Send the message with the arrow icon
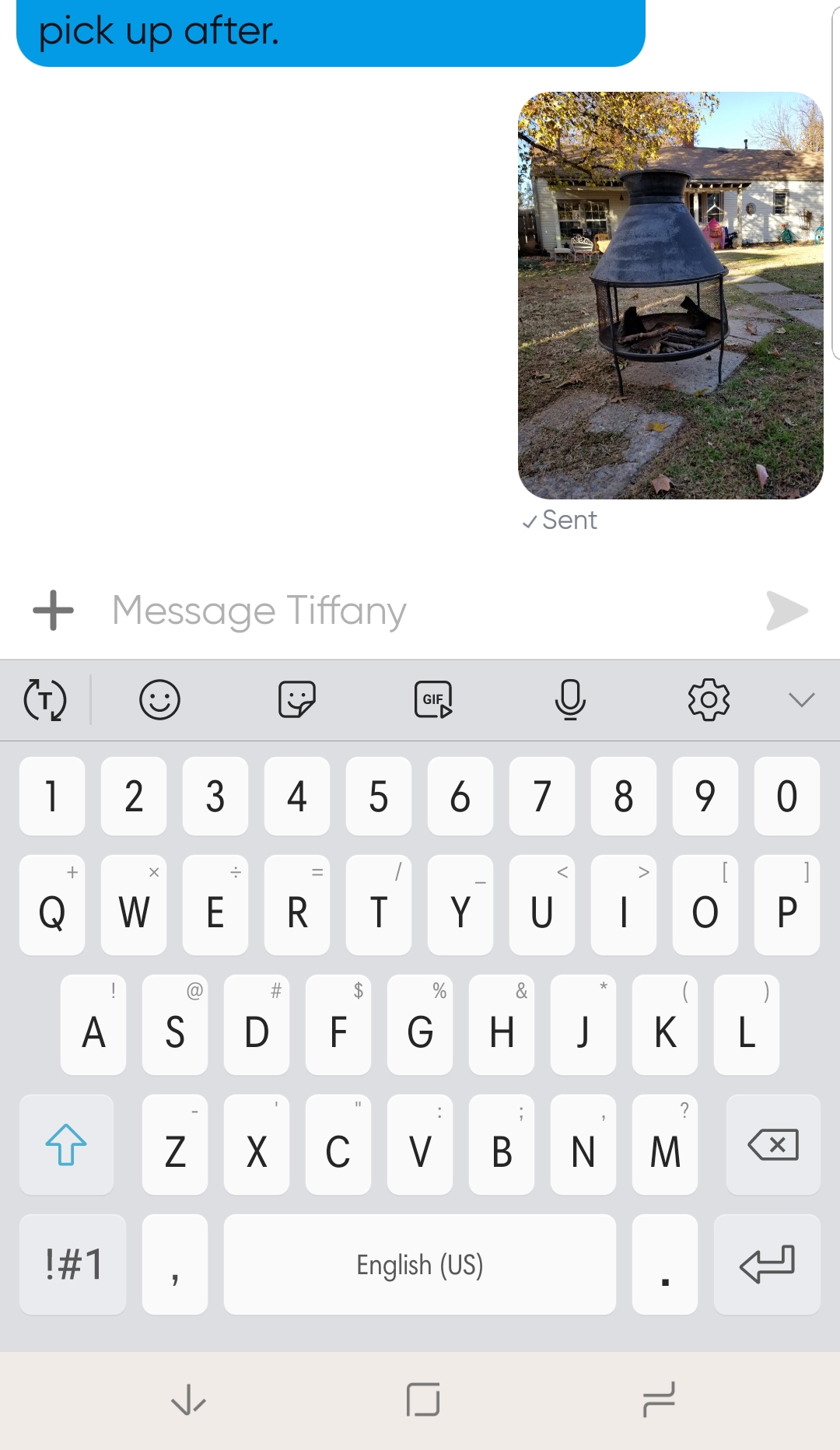This screenshot has width=840, height=1450. (x=786, y=611)
